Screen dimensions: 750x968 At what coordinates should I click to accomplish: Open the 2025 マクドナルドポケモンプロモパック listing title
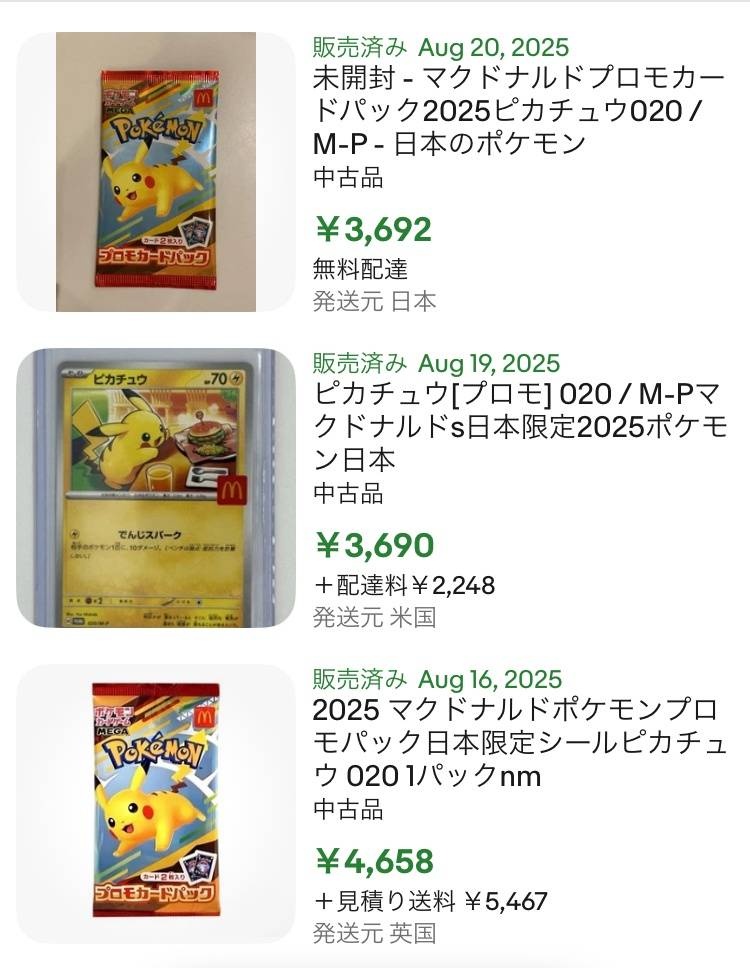[514, 743]
